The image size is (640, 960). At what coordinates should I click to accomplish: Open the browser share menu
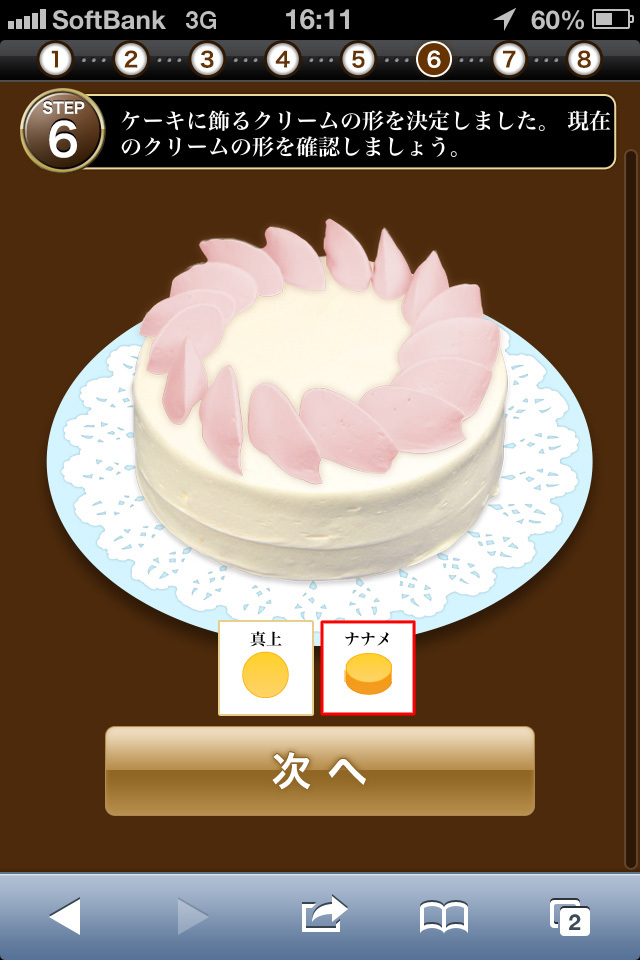point(323,915)
